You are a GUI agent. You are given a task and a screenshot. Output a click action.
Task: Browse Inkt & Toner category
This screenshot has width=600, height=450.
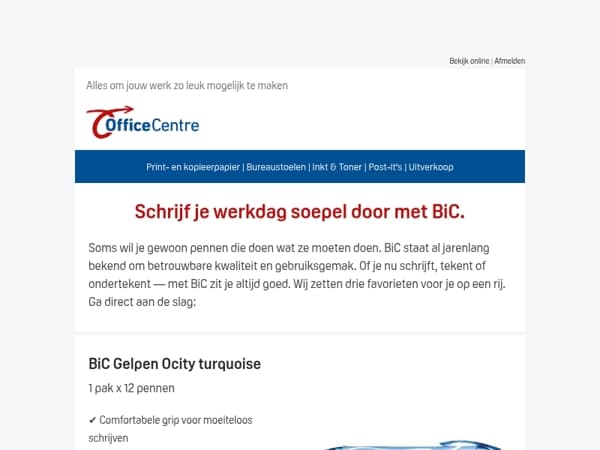(337, 167)
